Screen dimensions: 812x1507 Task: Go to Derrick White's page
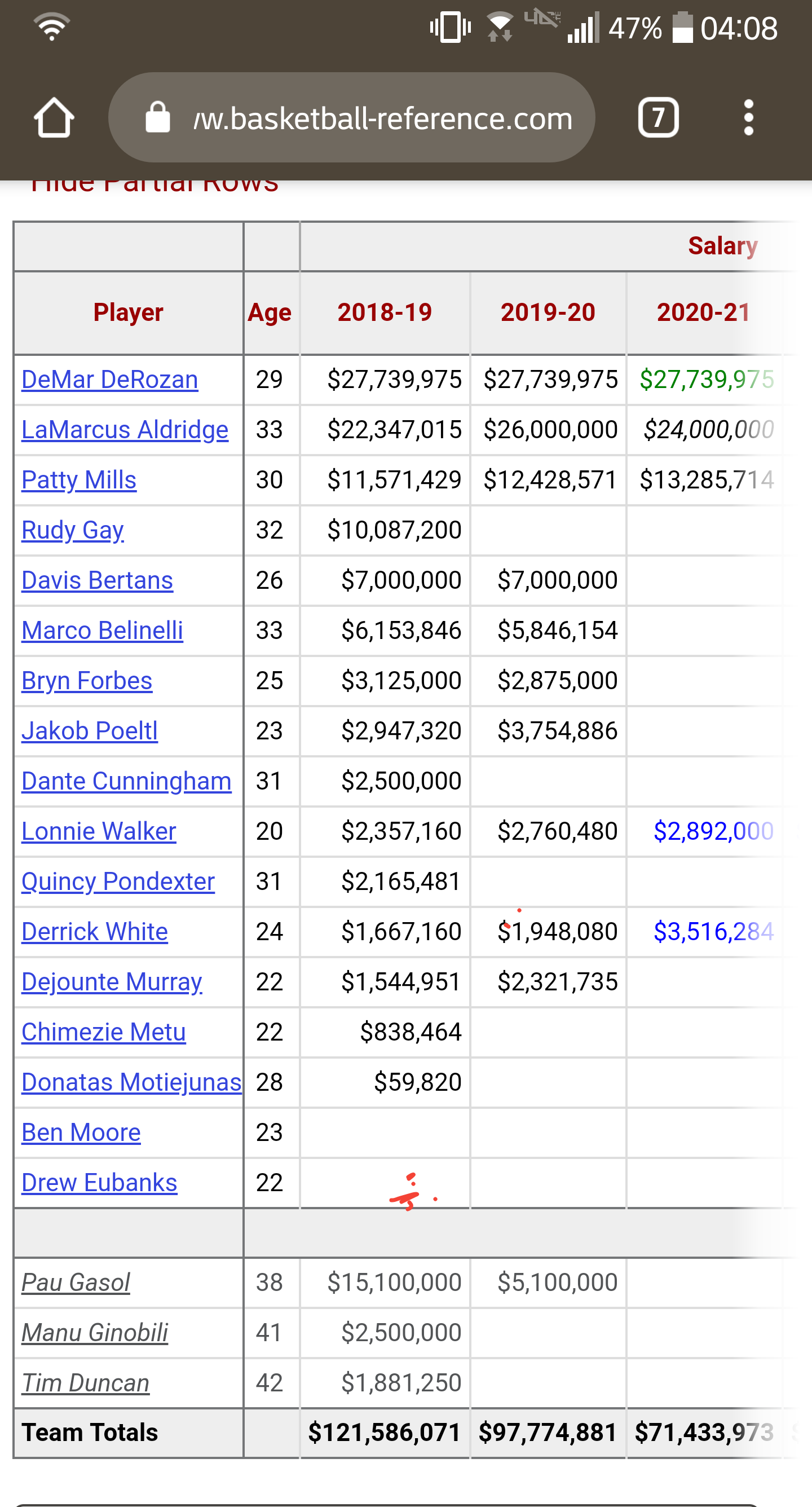coord(95,931)
